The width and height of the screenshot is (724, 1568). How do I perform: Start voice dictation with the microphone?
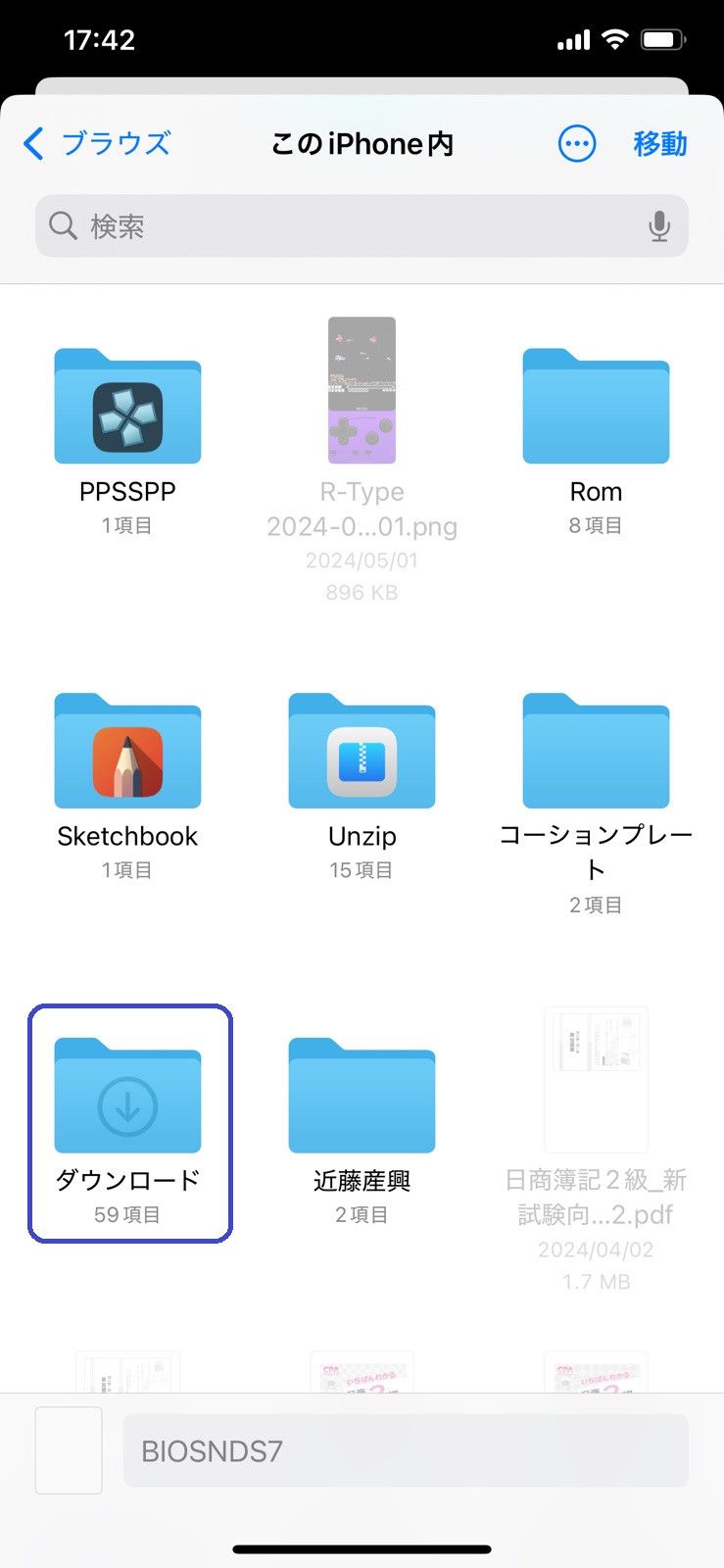coord(659,226)
